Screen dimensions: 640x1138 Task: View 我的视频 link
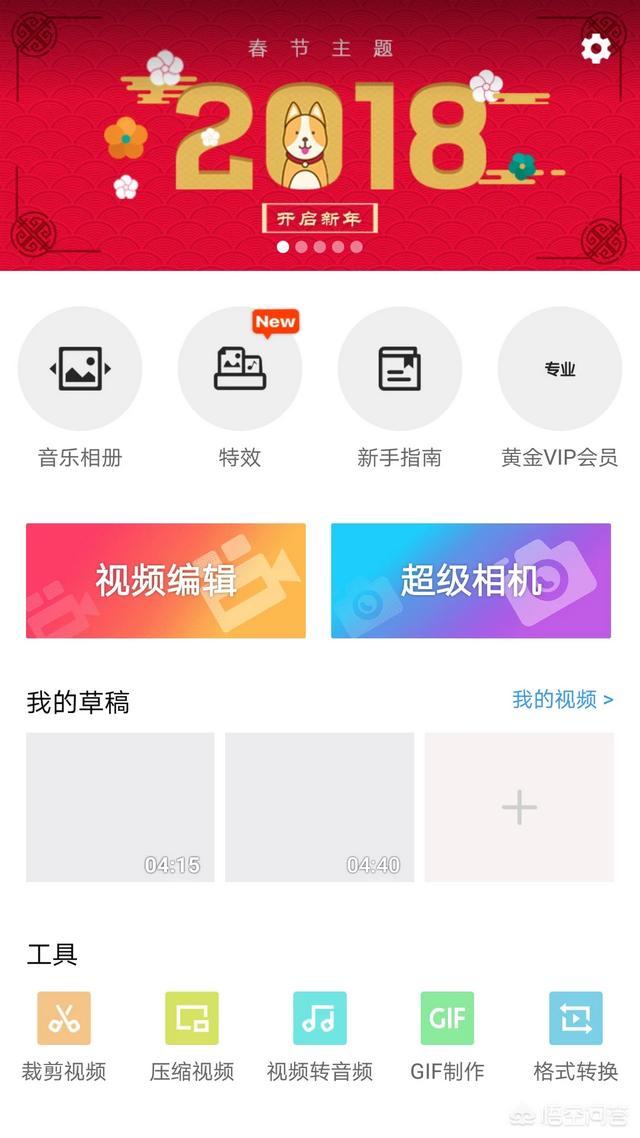563,700
